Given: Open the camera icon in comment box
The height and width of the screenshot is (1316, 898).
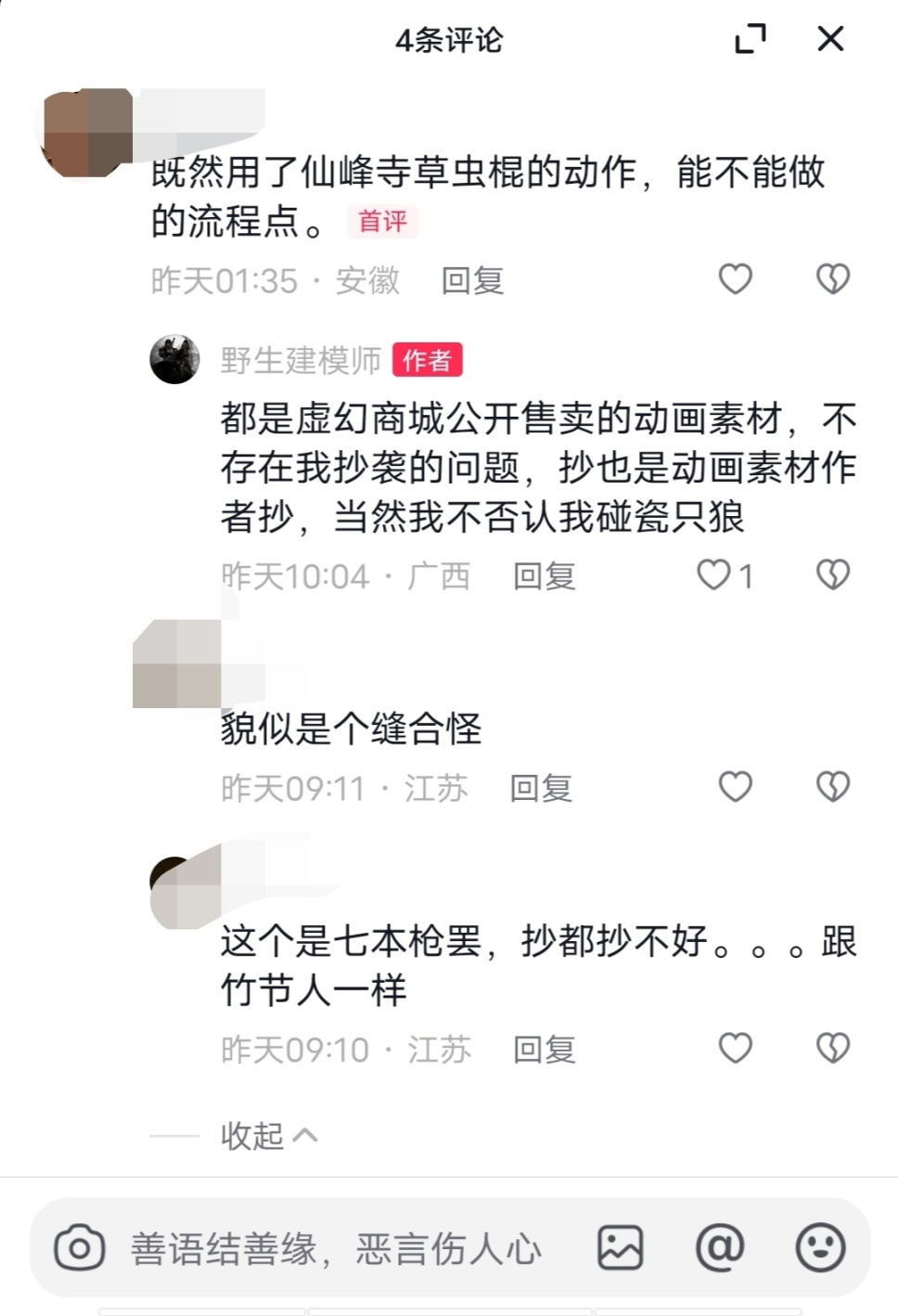Looking at the screenshot, I should [x=80, y=1248].
